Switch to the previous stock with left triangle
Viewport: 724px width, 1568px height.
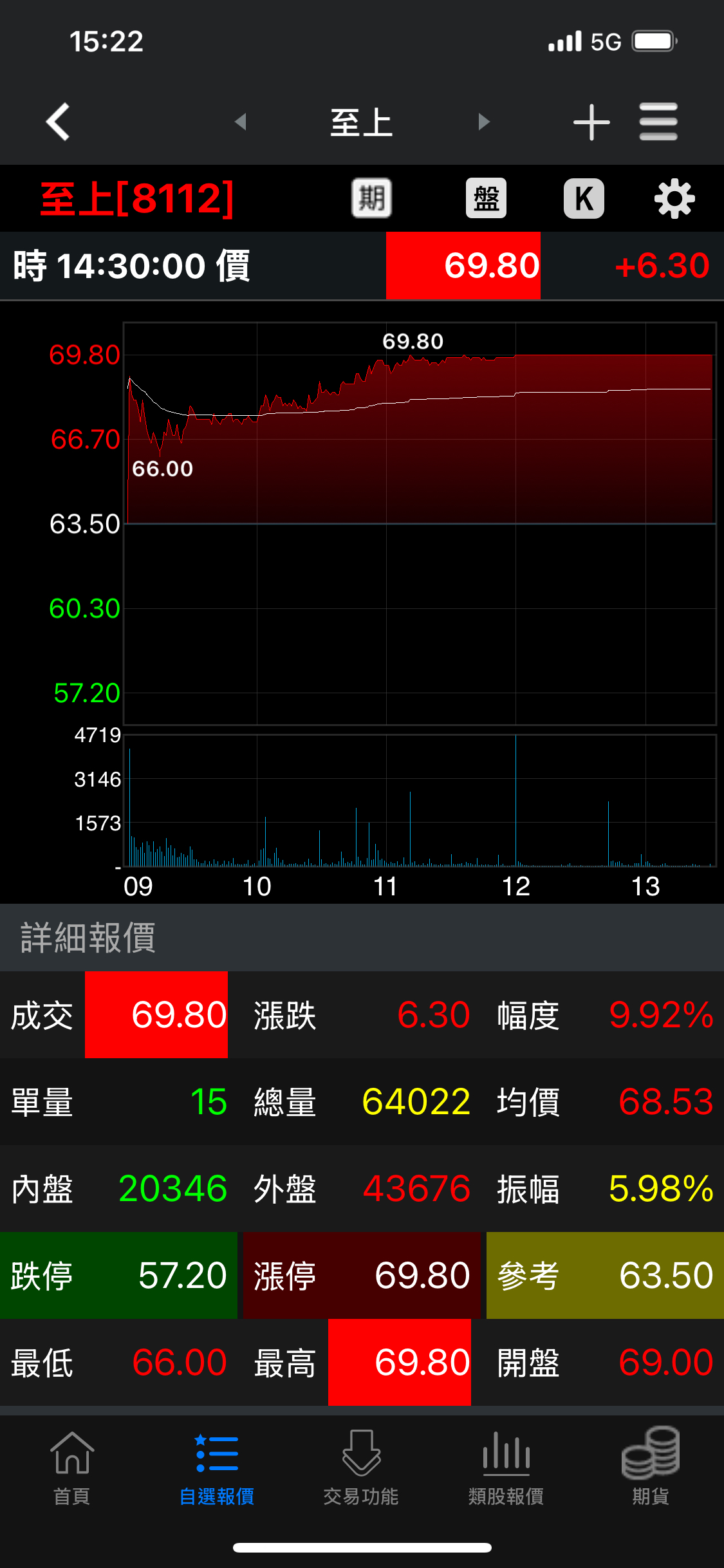click(241, 122)
